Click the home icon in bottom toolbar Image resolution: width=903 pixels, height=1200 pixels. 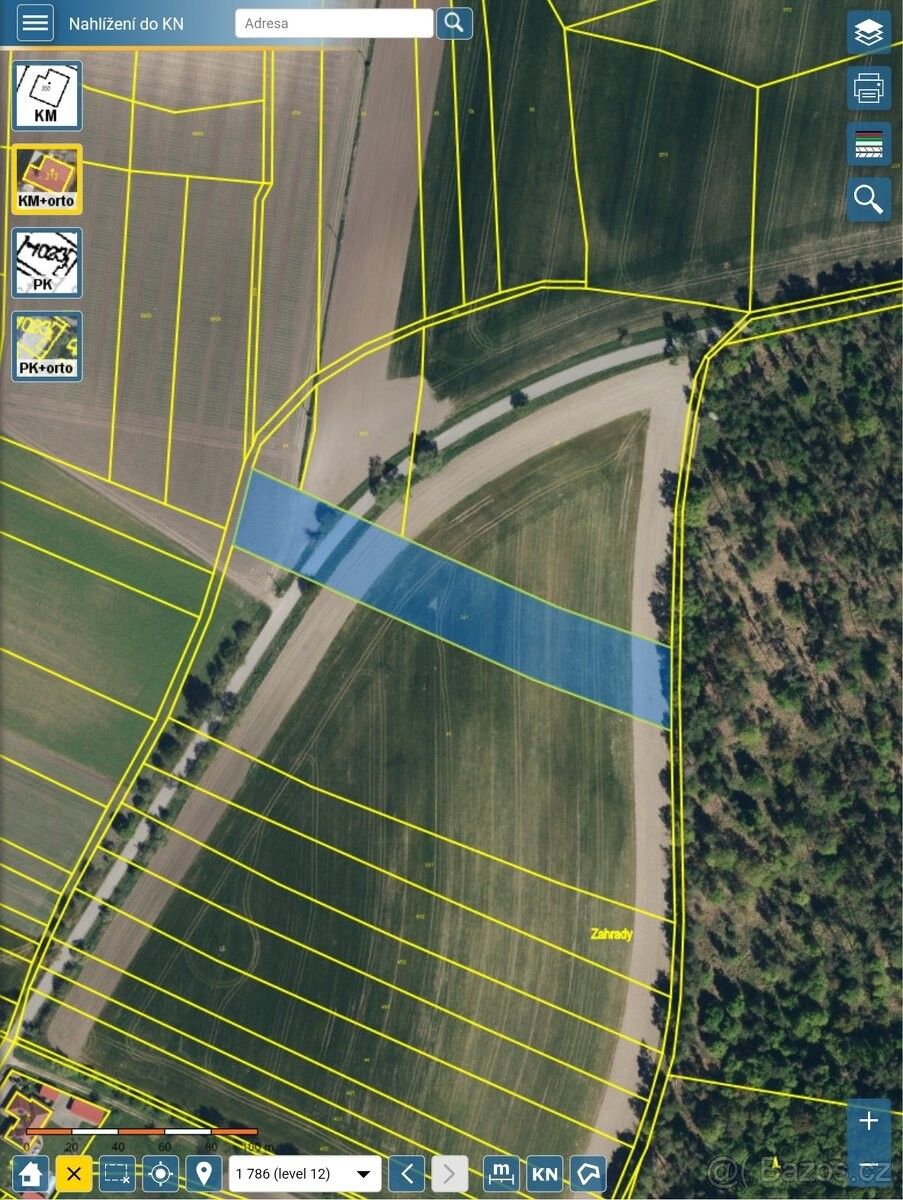[28, 1173]
